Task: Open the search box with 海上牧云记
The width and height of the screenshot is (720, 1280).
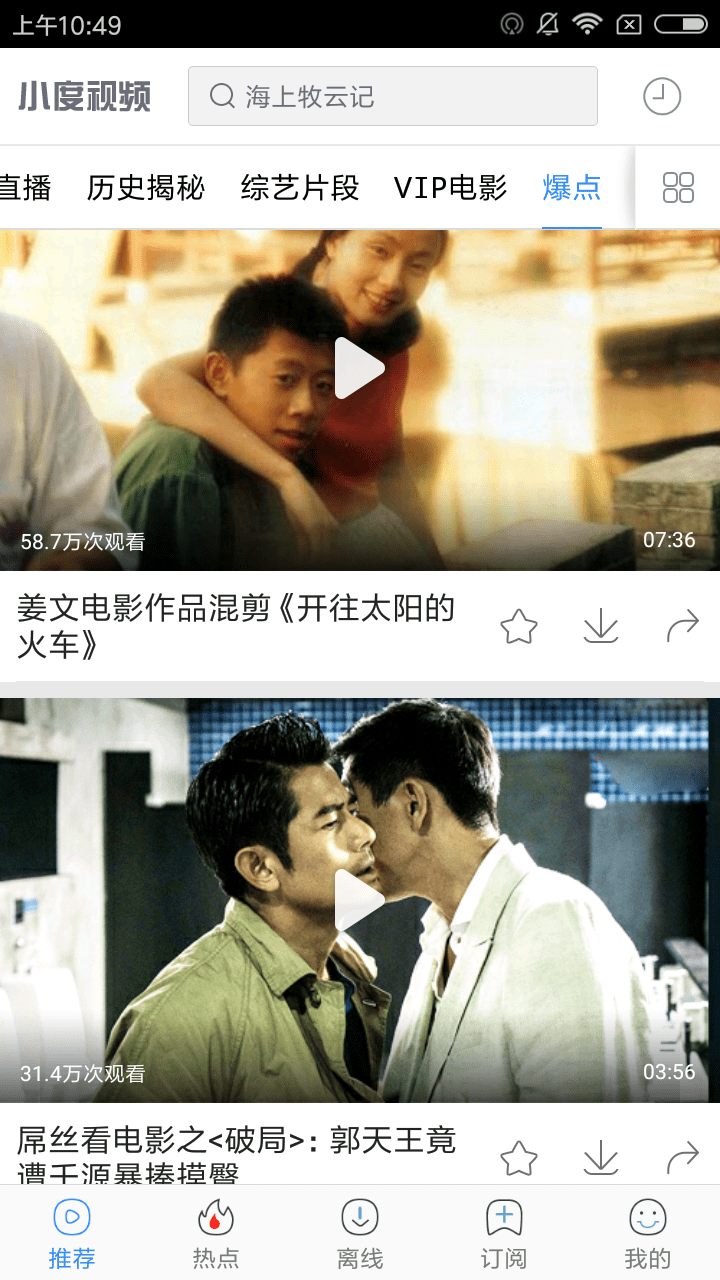Action: point(392,96)
